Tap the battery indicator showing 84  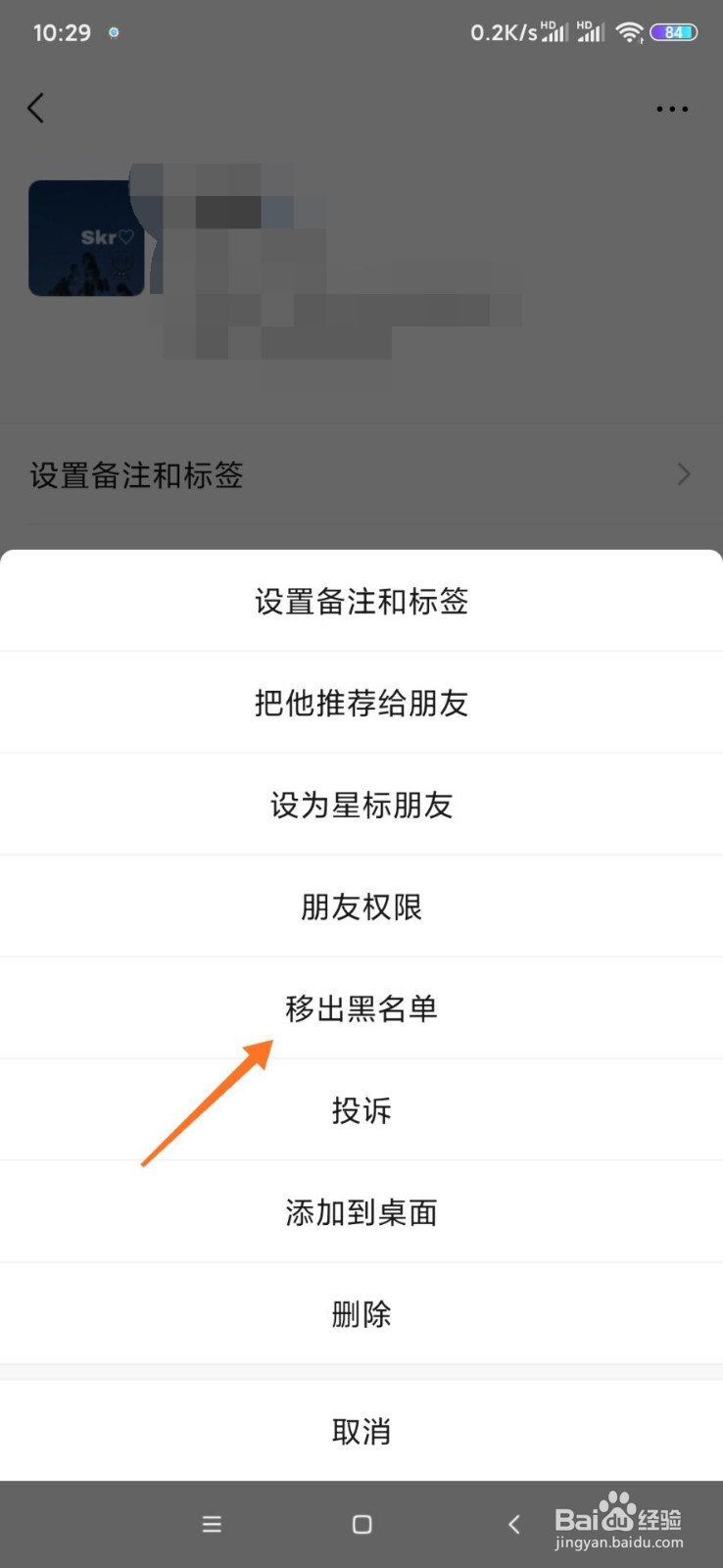[674, 32]
